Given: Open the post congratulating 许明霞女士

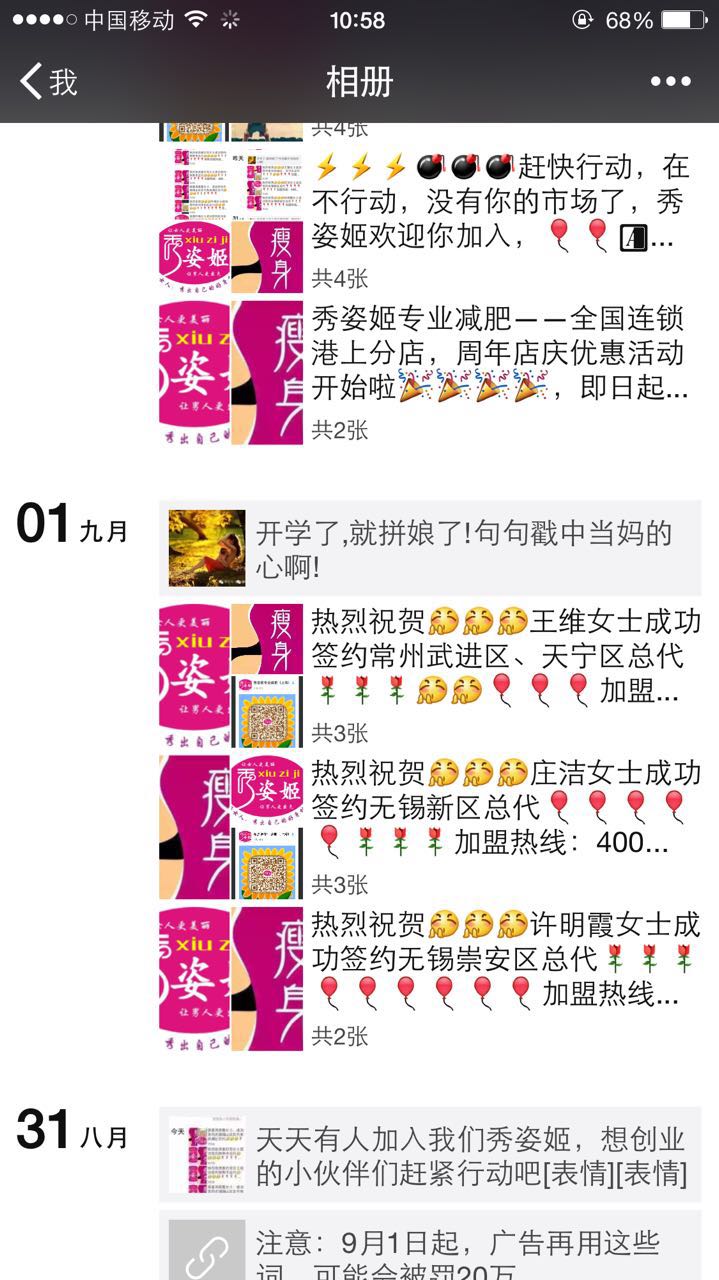Looking at the screenshot, I should [506, 959].
